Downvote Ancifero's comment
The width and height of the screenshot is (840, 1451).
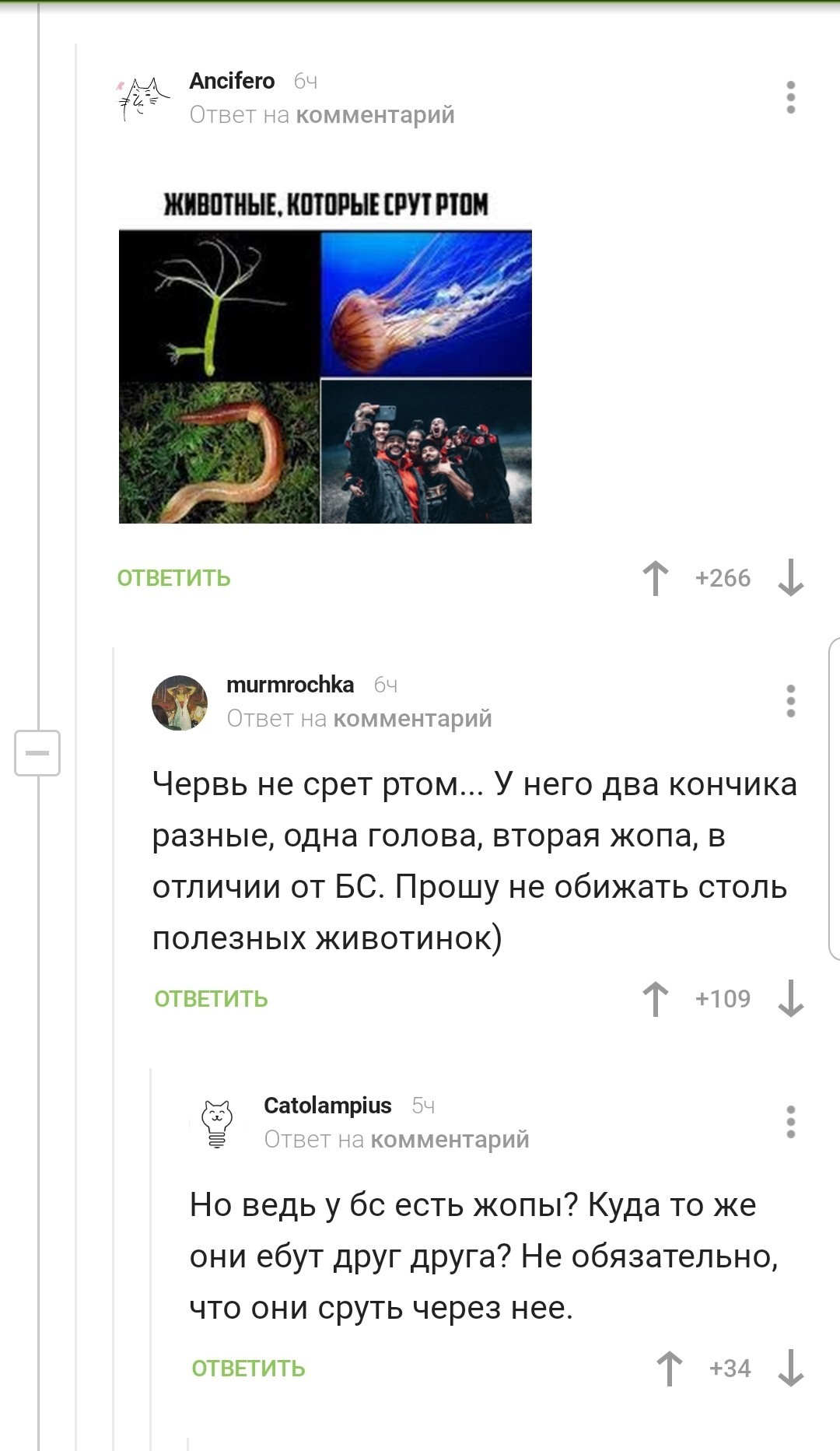tap(790, 578)
